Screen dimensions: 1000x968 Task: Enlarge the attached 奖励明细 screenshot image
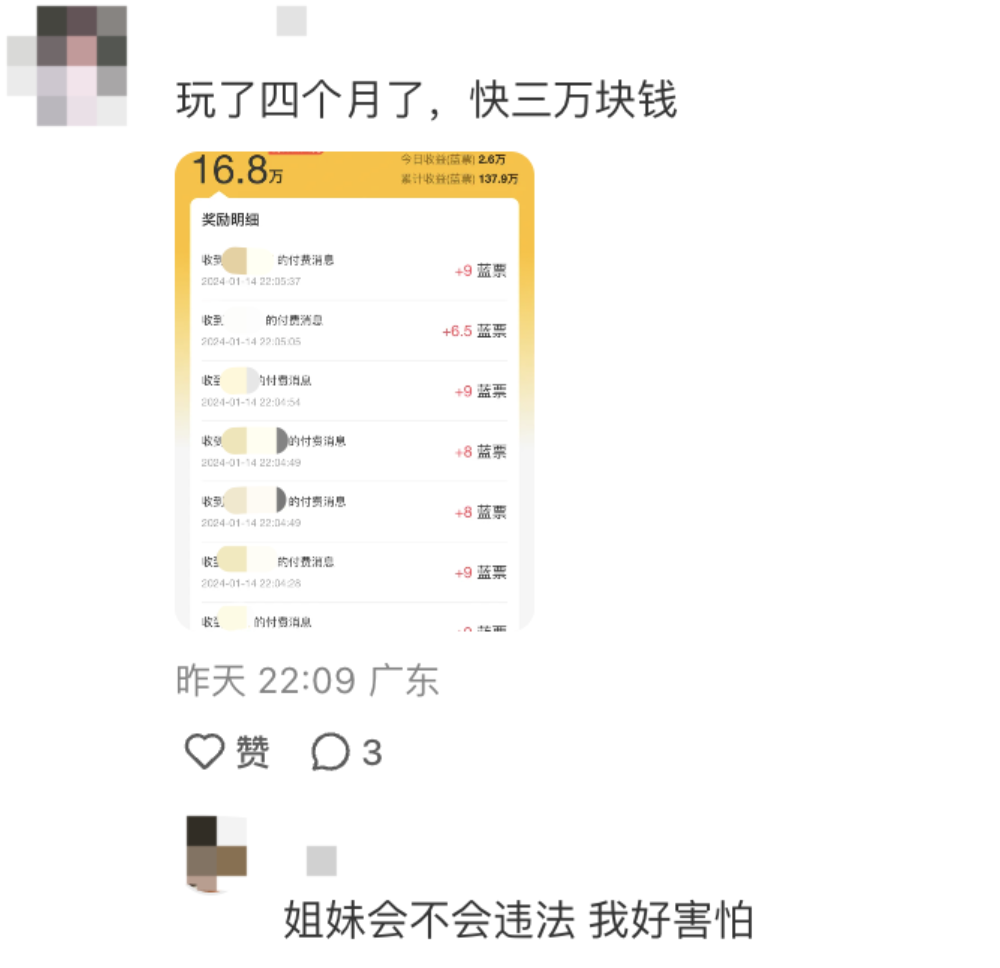[354, 391]
